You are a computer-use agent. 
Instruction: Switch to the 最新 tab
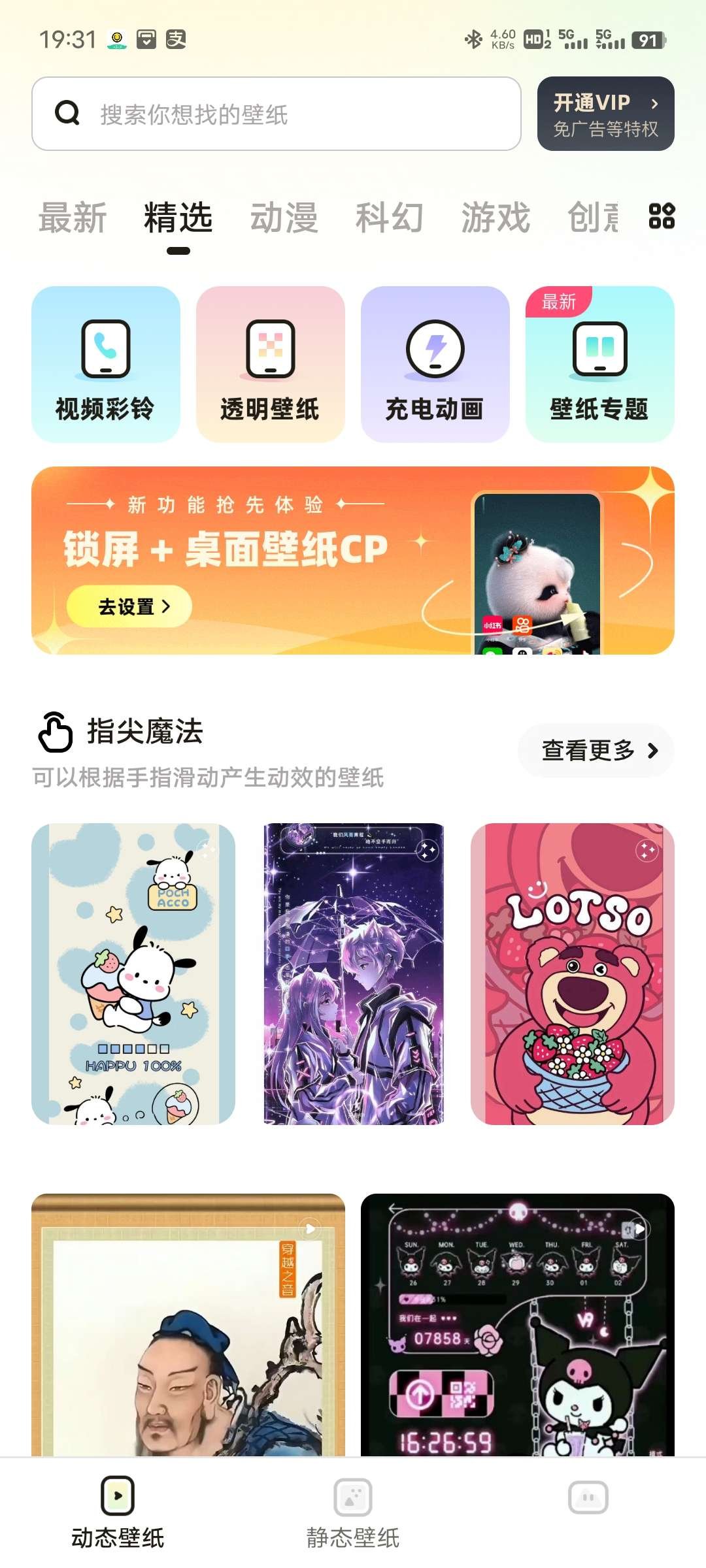73,218
